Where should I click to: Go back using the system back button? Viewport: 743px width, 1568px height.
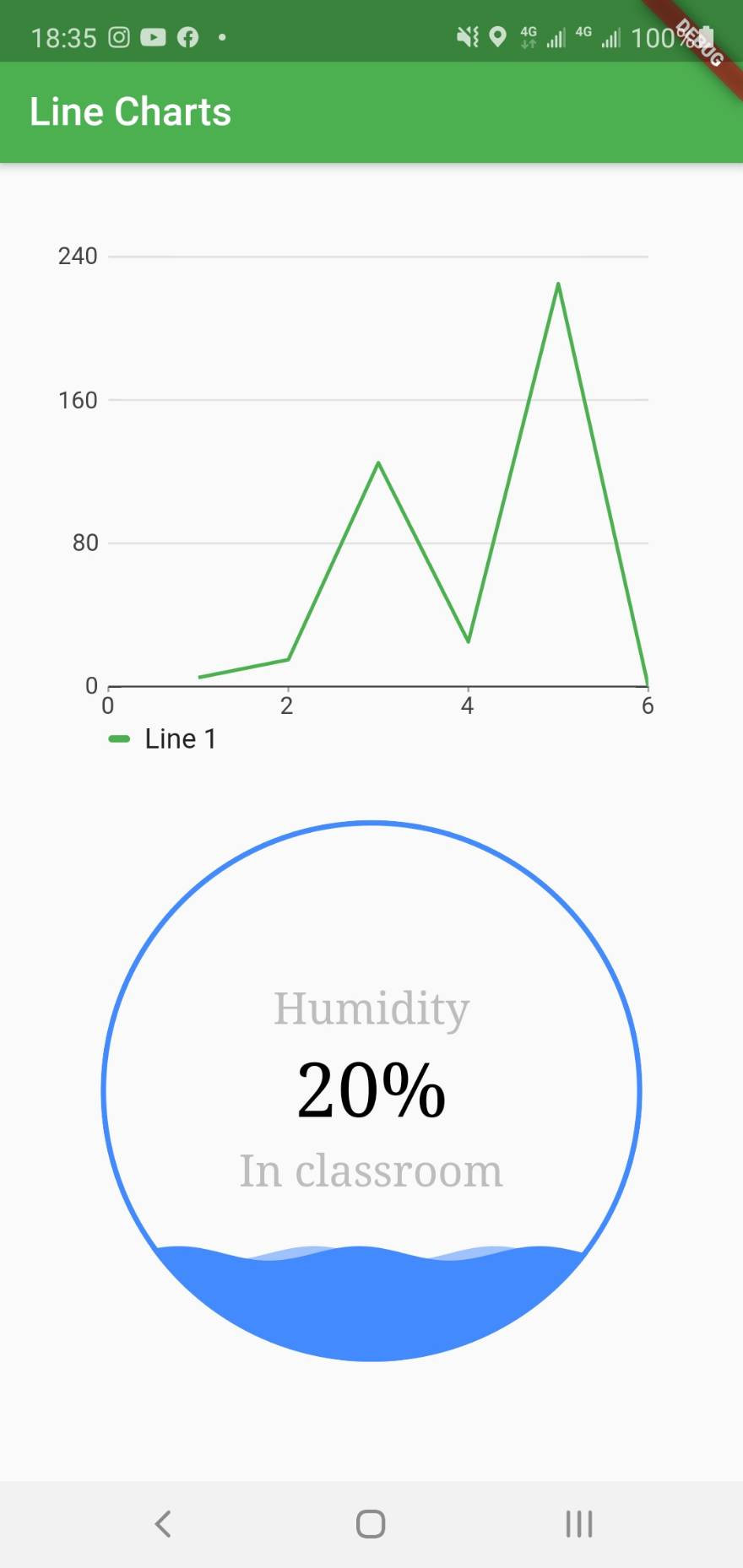(x=163, y=1523)
